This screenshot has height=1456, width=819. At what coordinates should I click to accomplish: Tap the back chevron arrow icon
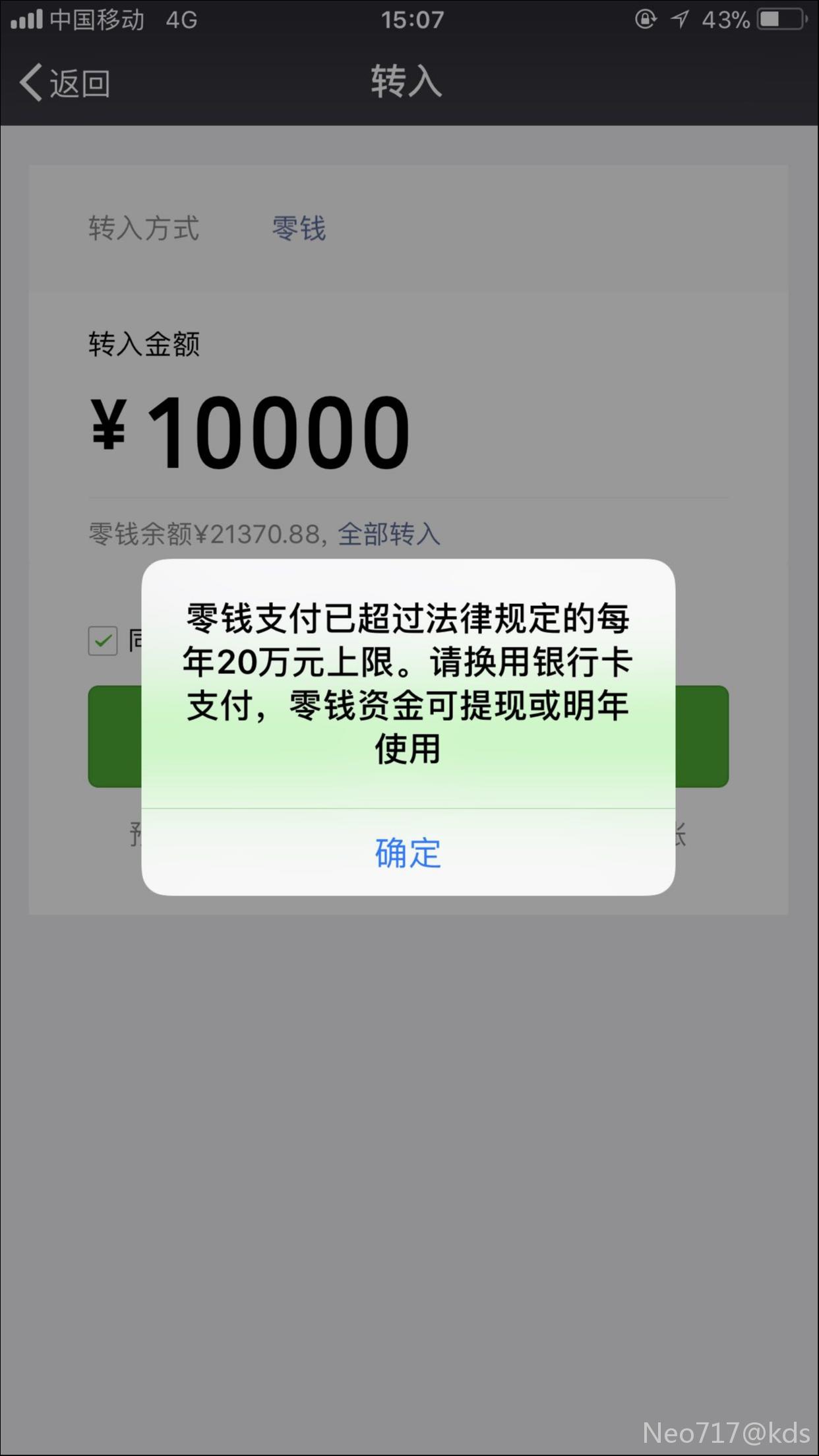click(x=29, y=82)
